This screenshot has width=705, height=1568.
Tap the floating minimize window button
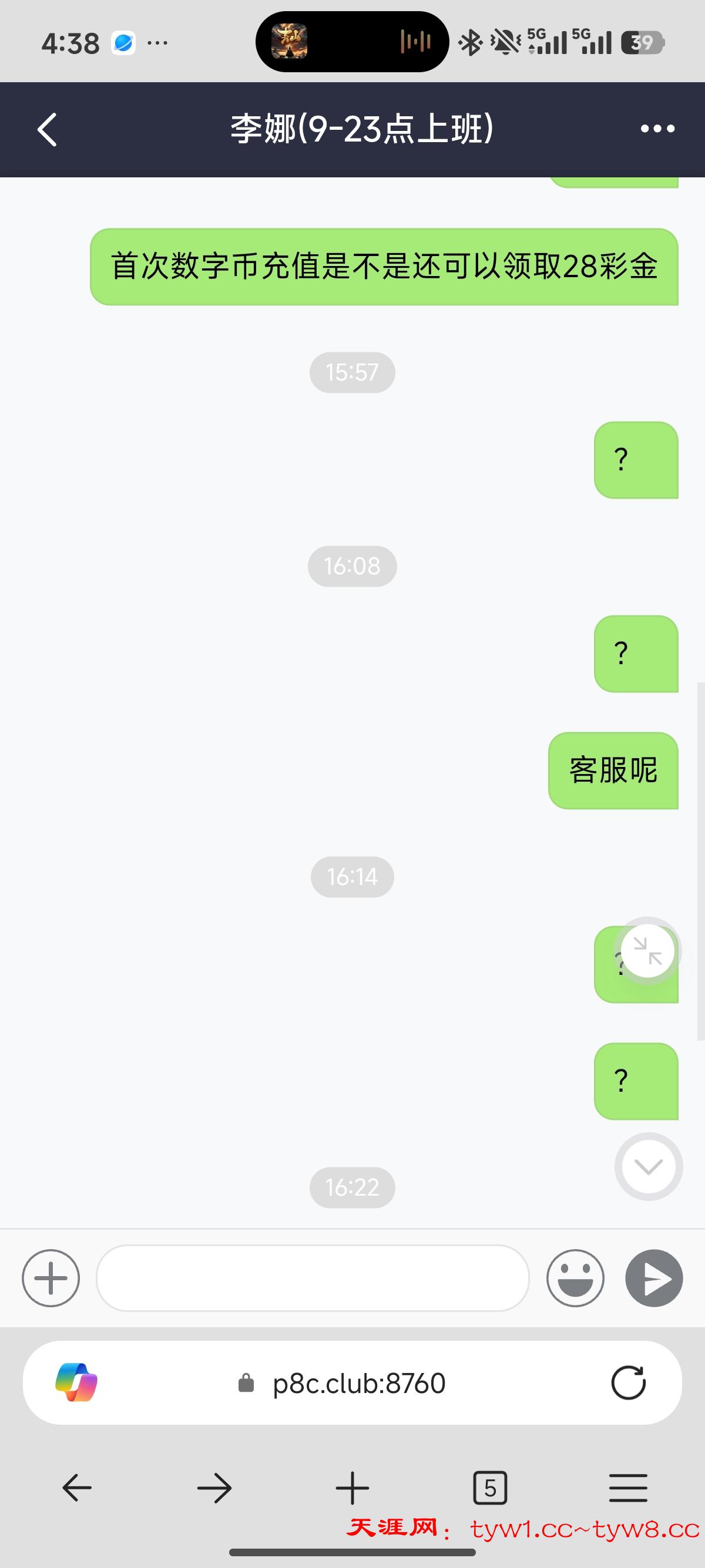[x=647, y=951]
